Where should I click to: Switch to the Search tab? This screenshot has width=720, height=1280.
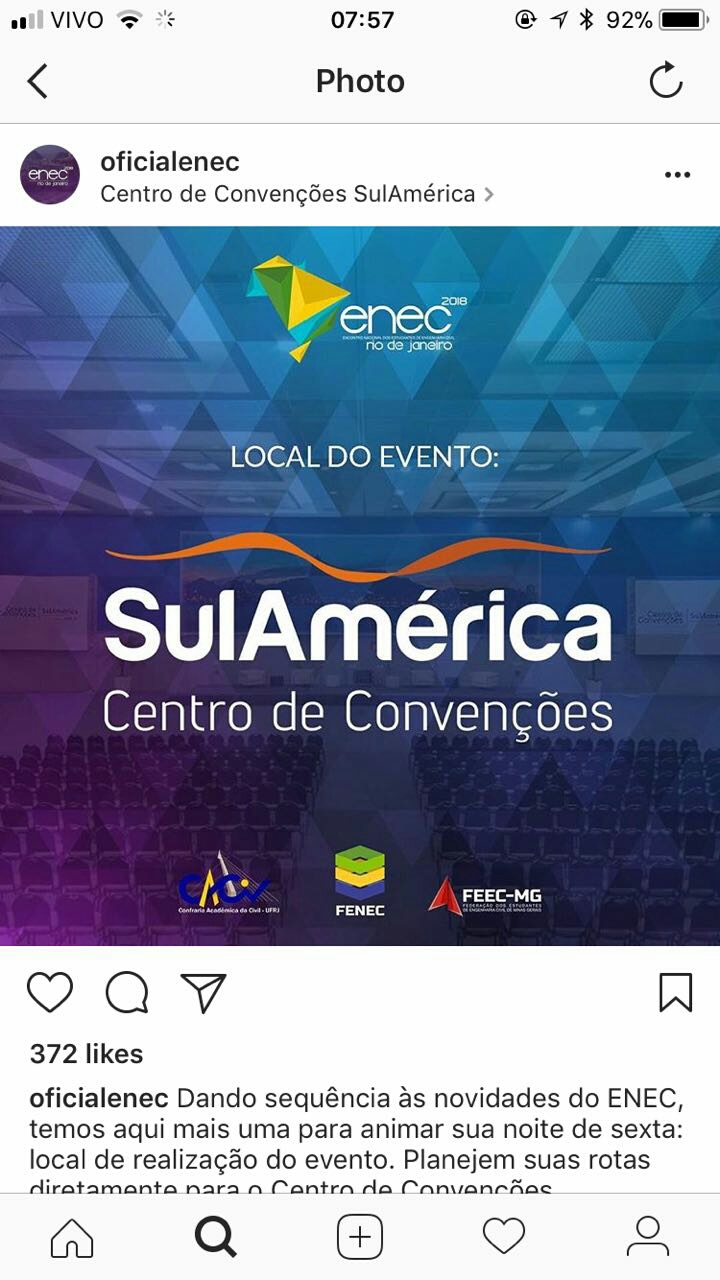pyautogui.click(x=216, y=1237)
